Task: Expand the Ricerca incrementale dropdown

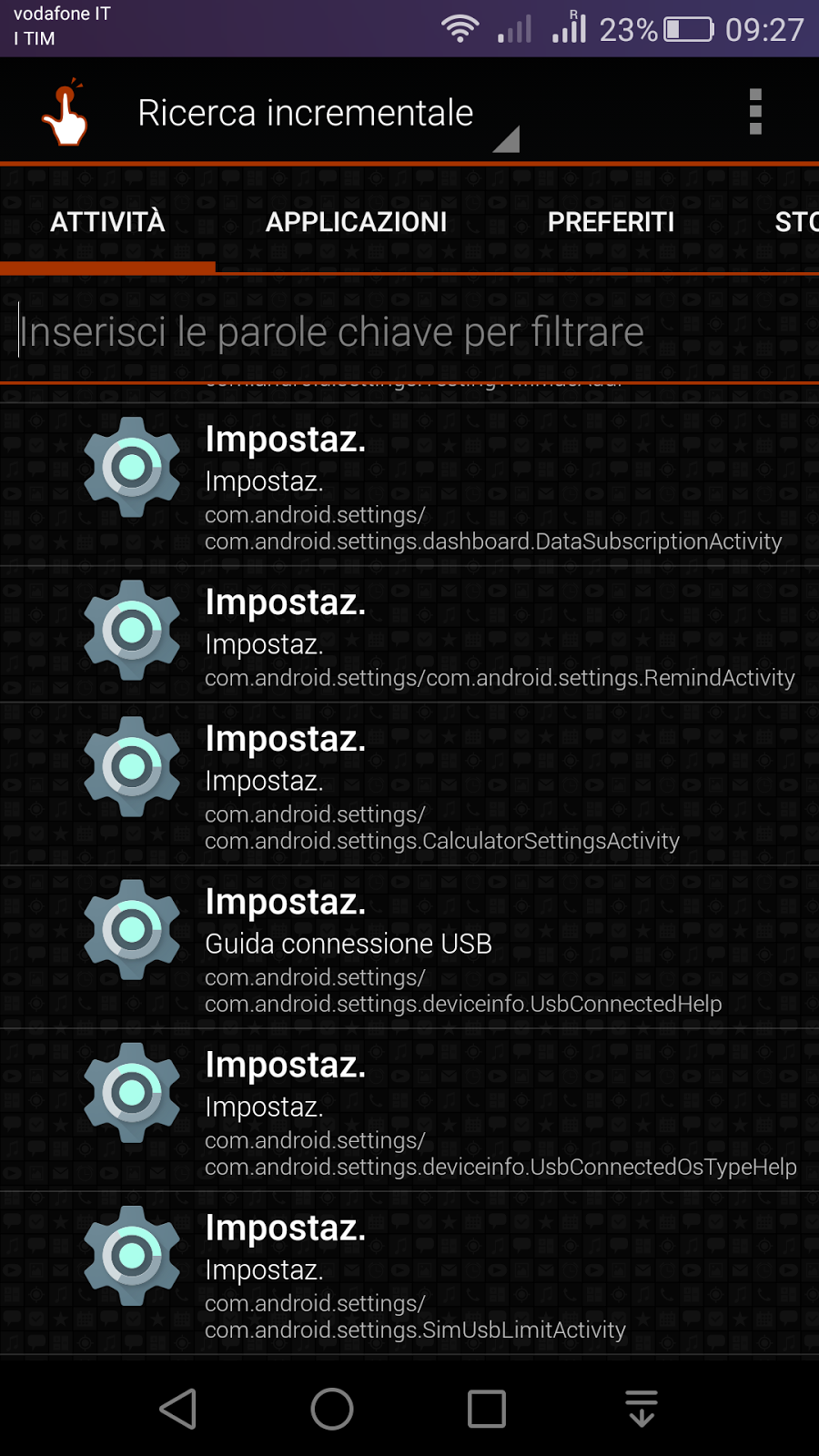Action: [x=328, y=114]
